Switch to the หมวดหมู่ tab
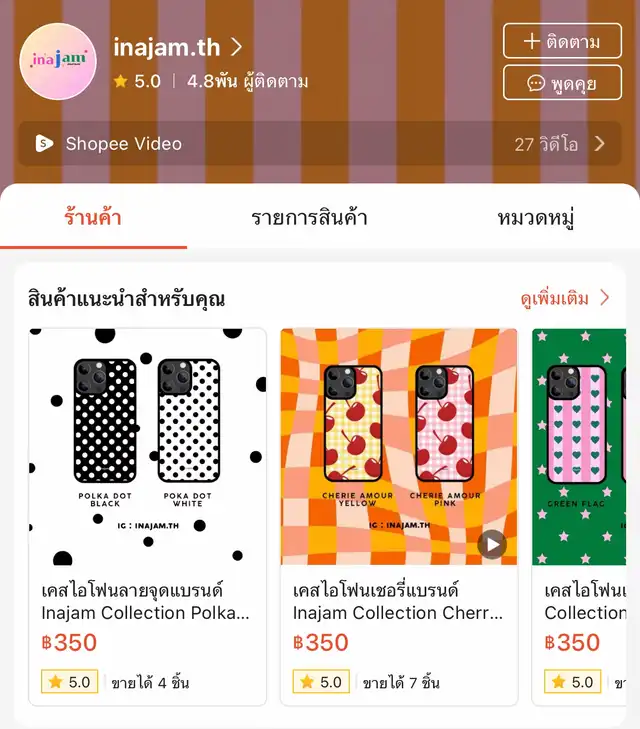Screen dimensions: 640x729 pos(535,217)
